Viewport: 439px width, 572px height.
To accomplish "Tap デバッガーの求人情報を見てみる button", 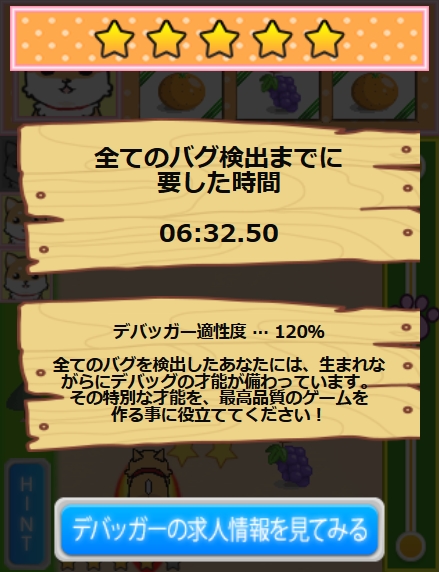I will 219,530.
